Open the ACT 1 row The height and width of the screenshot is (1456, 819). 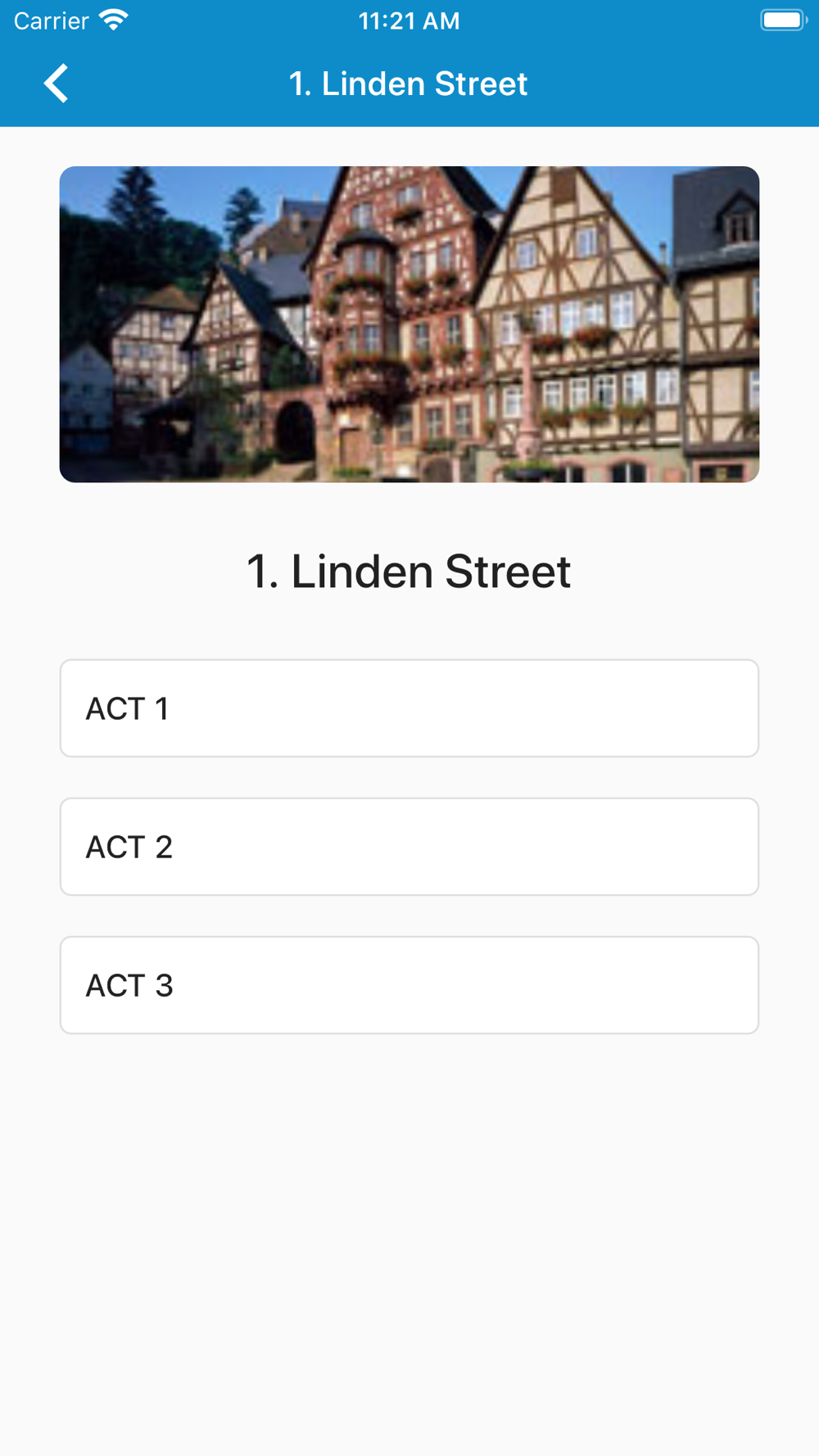[x=409, y=708]
